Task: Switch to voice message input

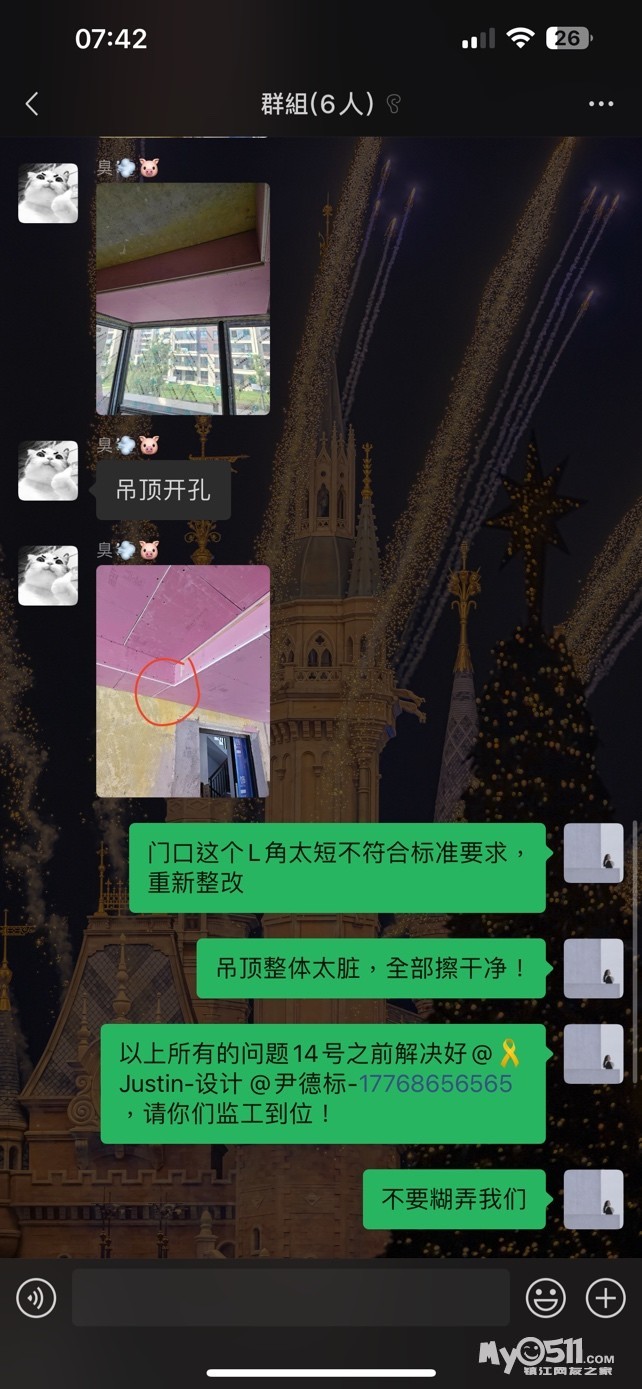Action: (x=36, y=1298)
